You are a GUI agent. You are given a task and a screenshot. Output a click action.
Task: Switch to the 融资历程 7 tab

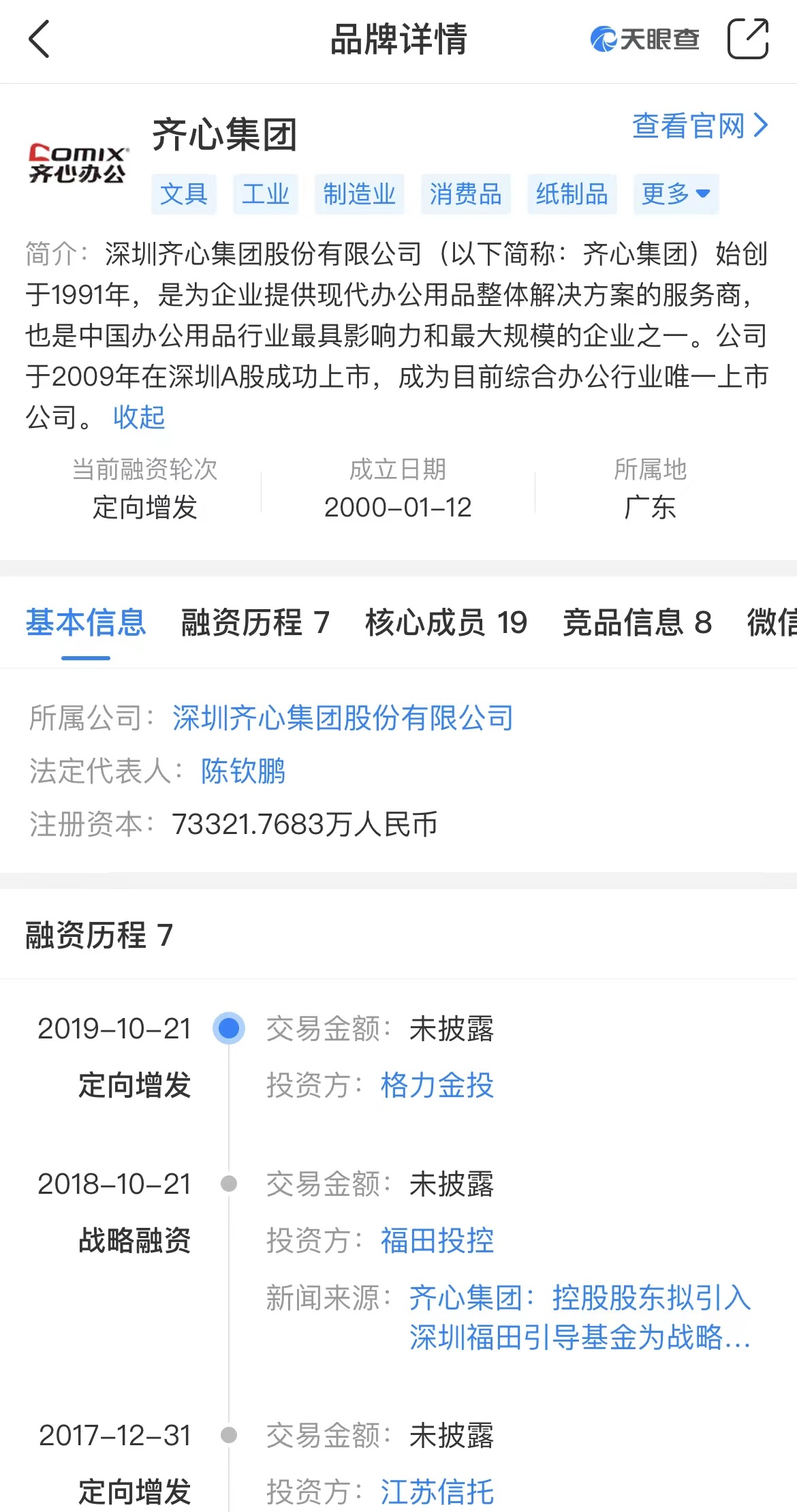tap(255, 622)
